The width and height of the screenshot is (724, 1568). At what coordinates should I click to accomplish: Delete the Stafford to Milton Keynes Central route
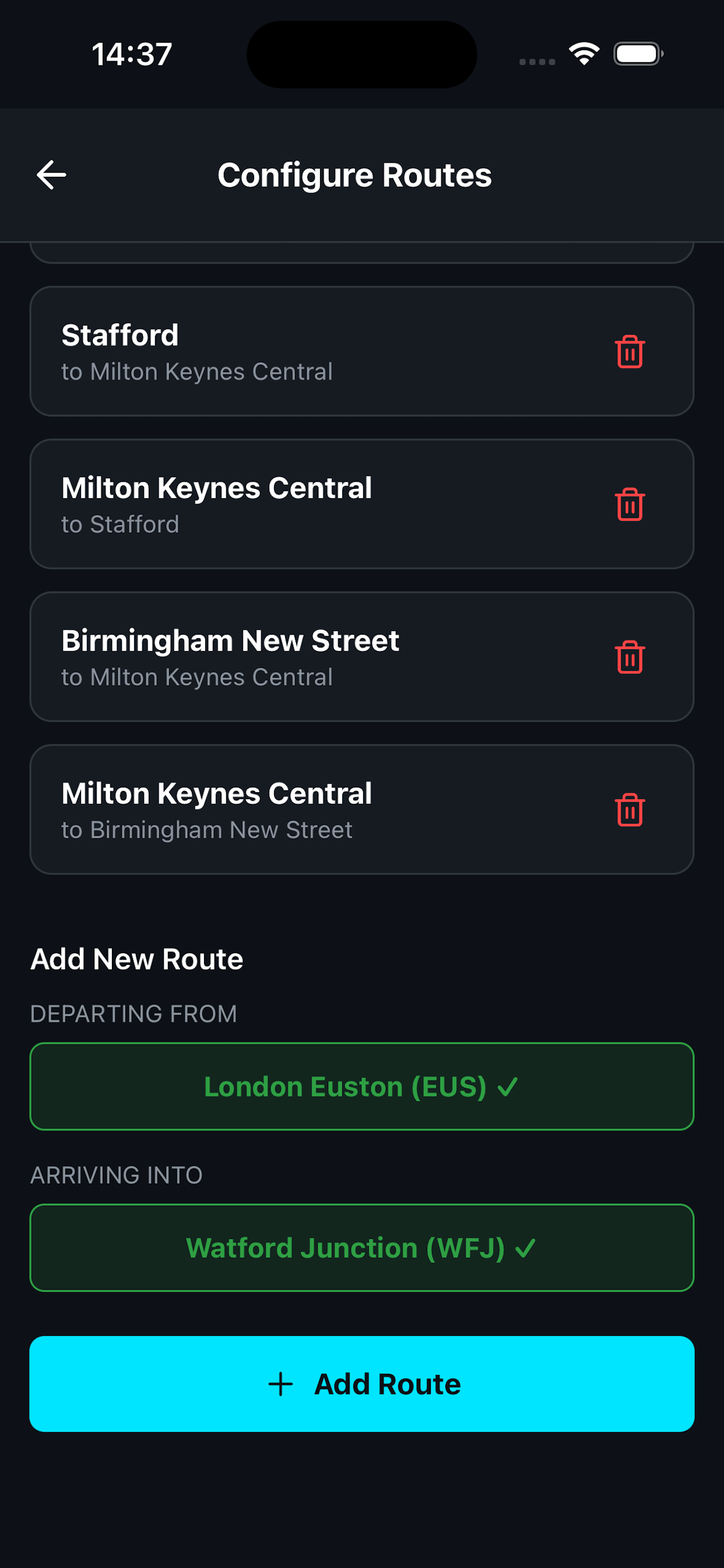630,351
